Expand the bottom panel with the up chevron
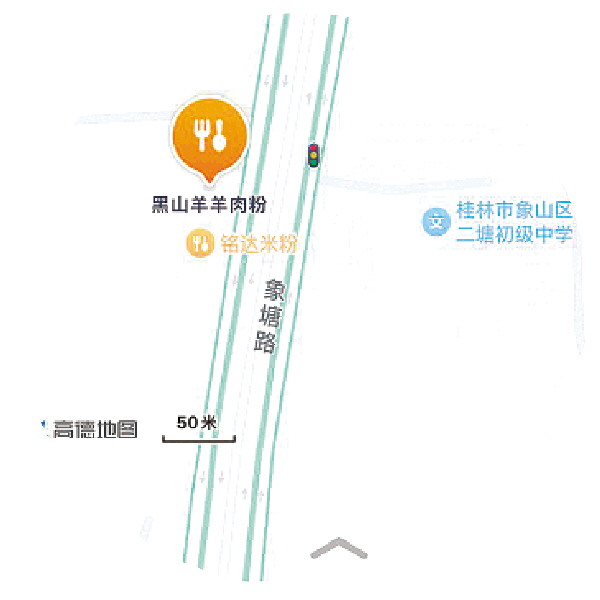This screenshot has height=600, width=600. pos(340,548)
